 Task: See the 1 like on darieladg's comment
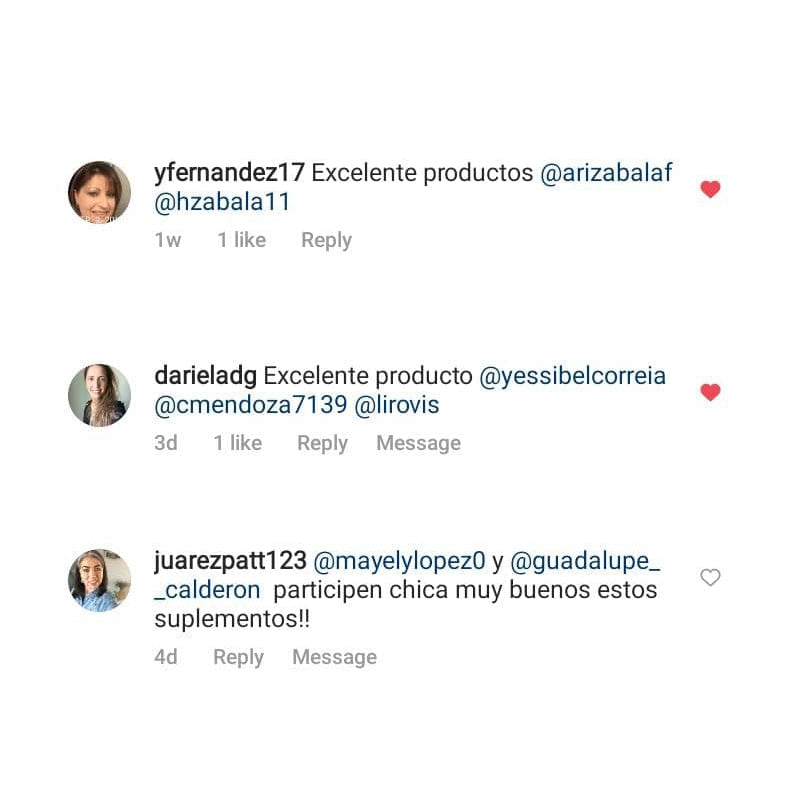tap(237, 443)
